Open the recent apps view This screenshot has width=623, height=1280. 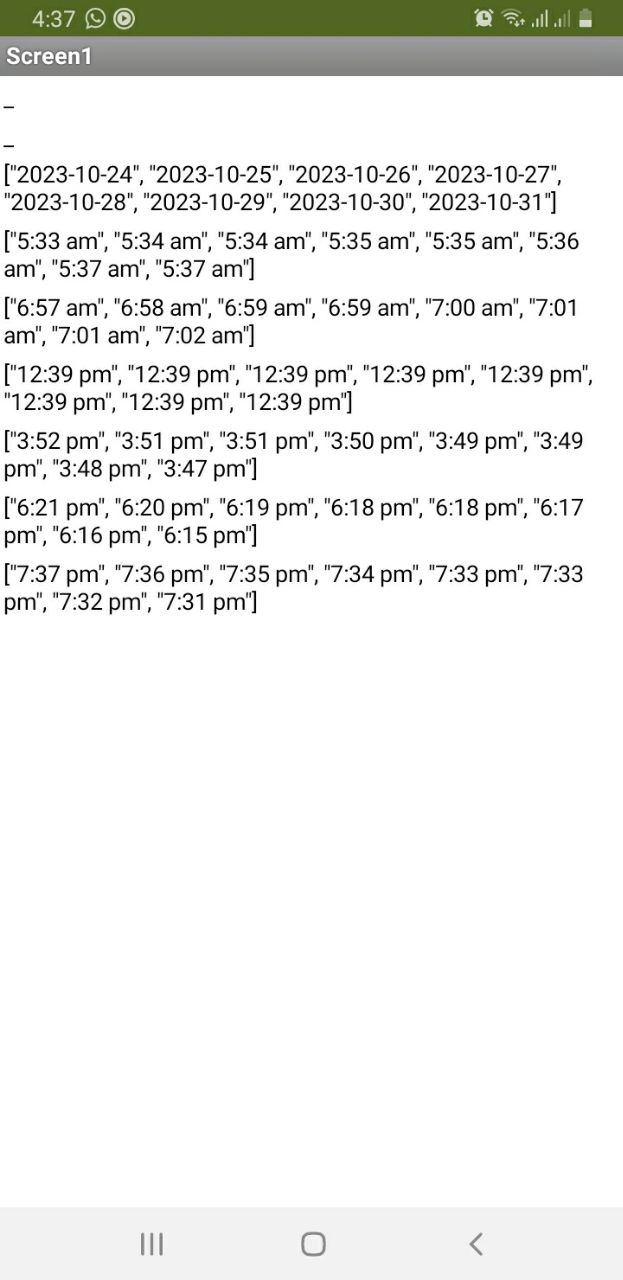pyautogui.click(x=152, y=1243)
